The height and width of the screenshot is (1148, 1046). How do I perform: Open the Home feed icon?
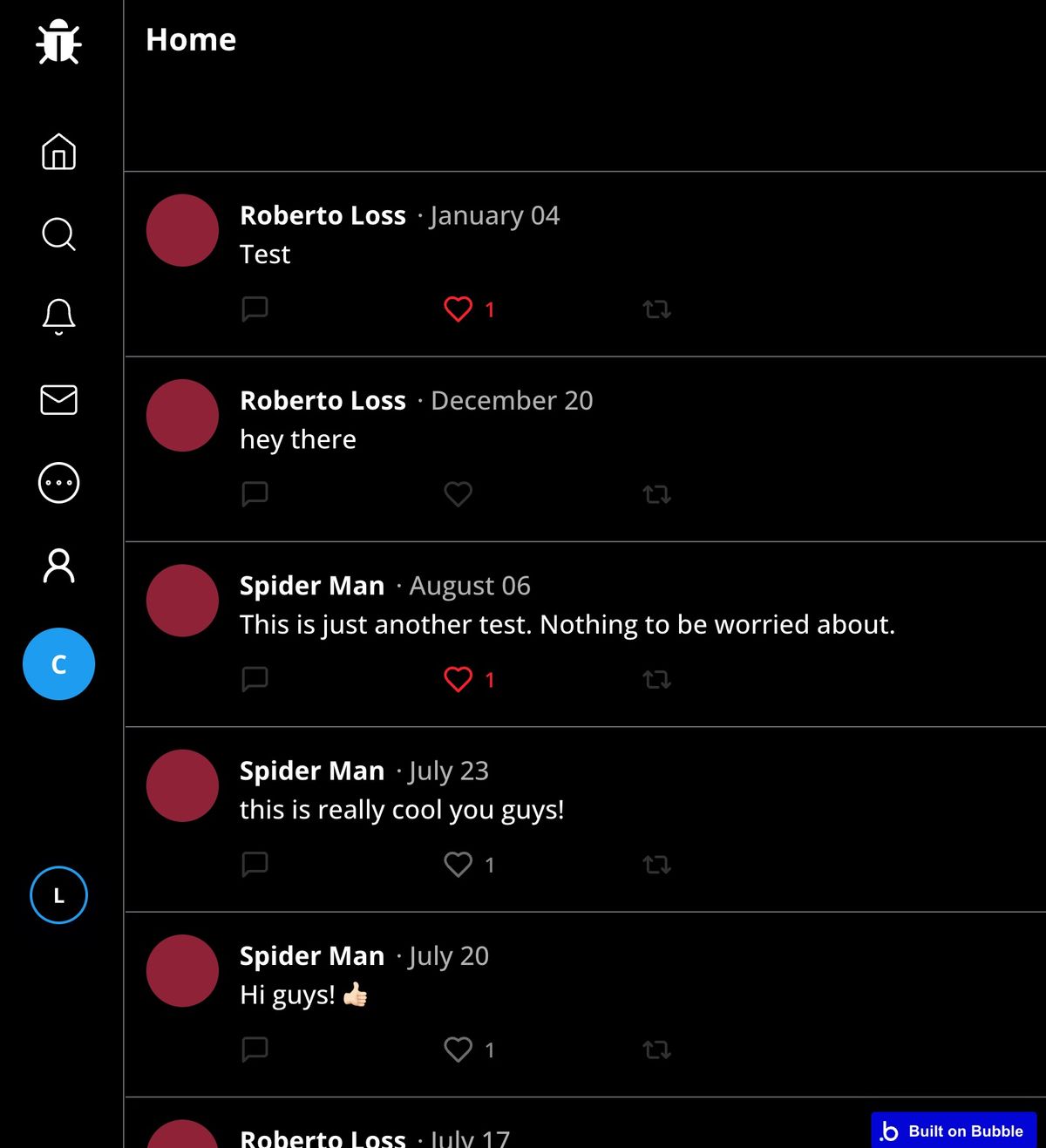point(58,152)
